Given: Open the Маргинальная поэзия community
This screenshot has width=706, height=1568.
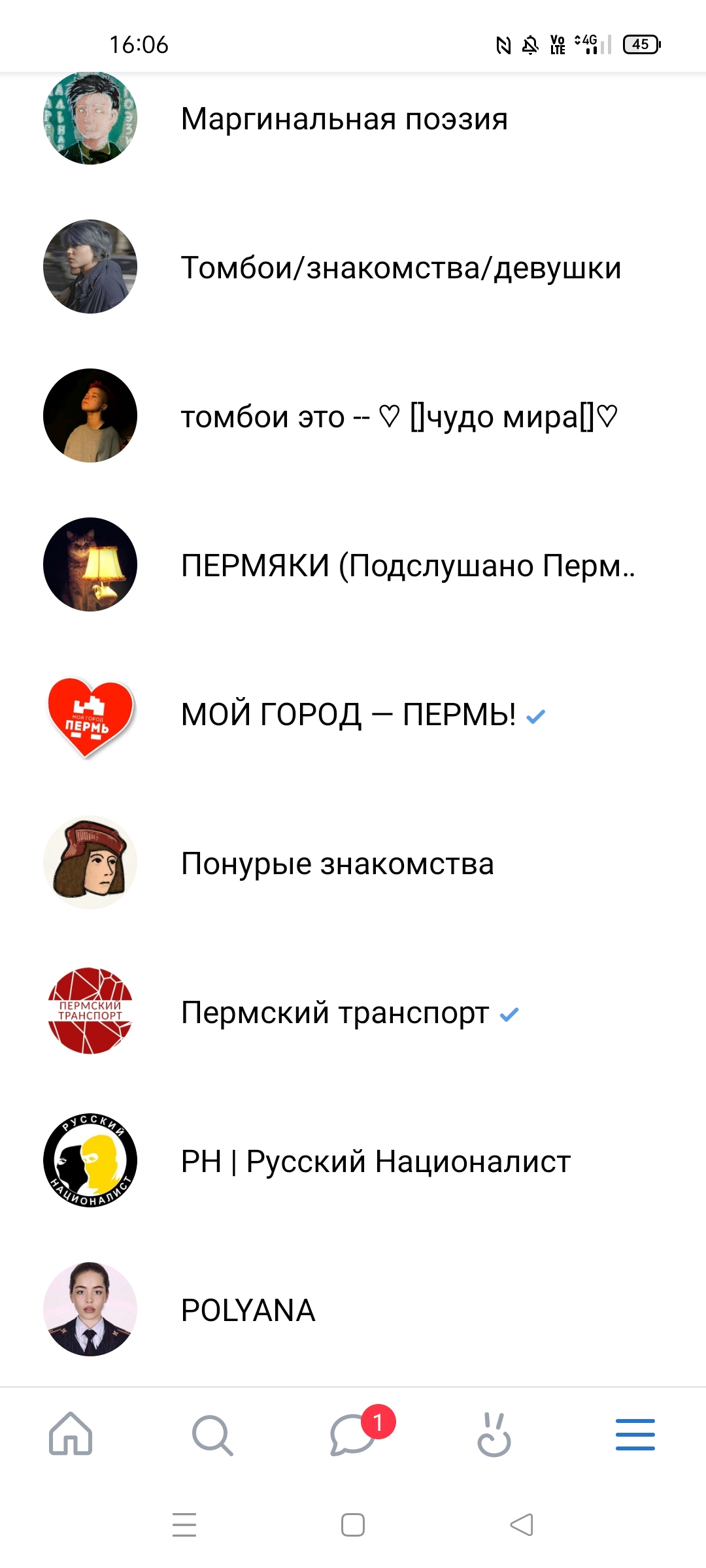Looking at the screenshot, I should point(344,119).
